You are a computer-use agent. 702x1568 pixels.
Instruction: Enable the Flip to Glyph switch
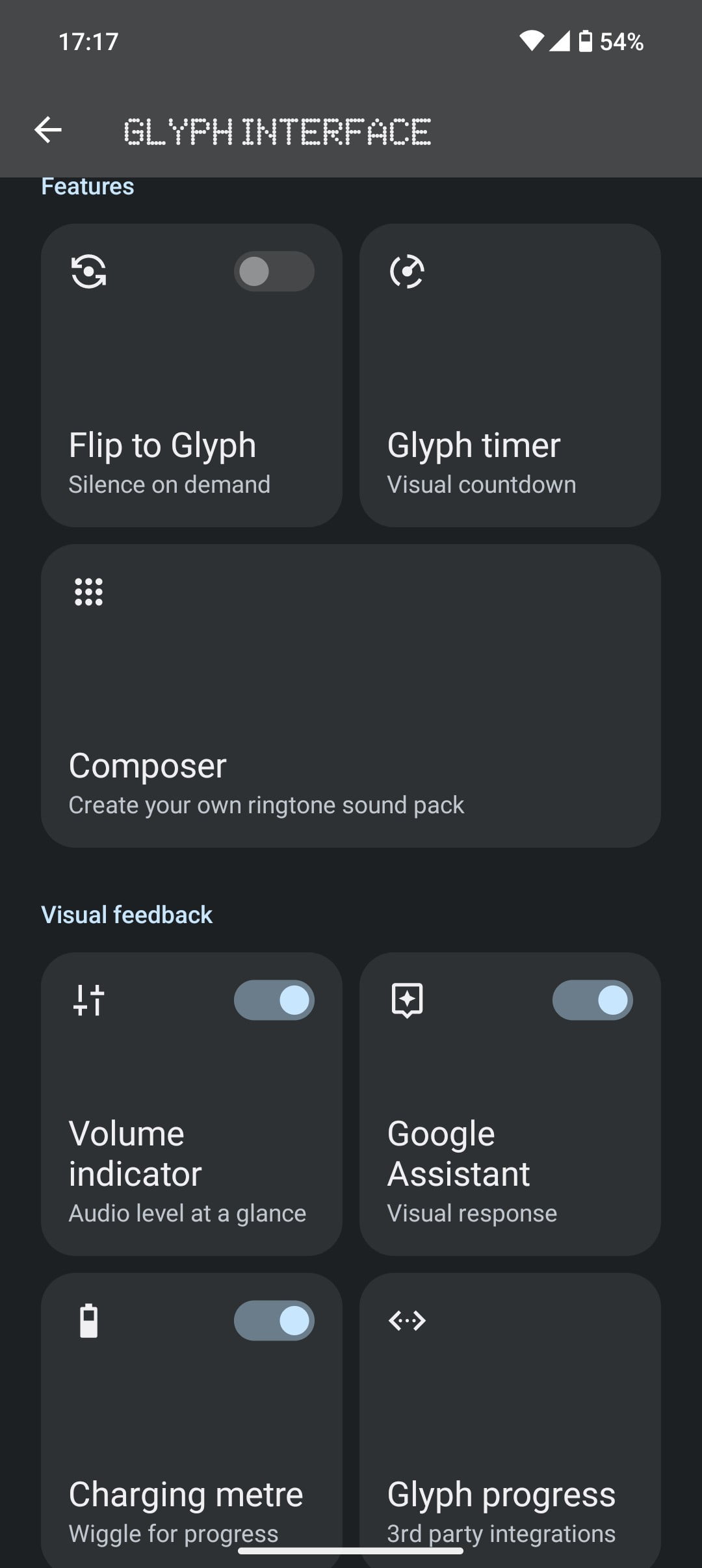click(274, 271)
